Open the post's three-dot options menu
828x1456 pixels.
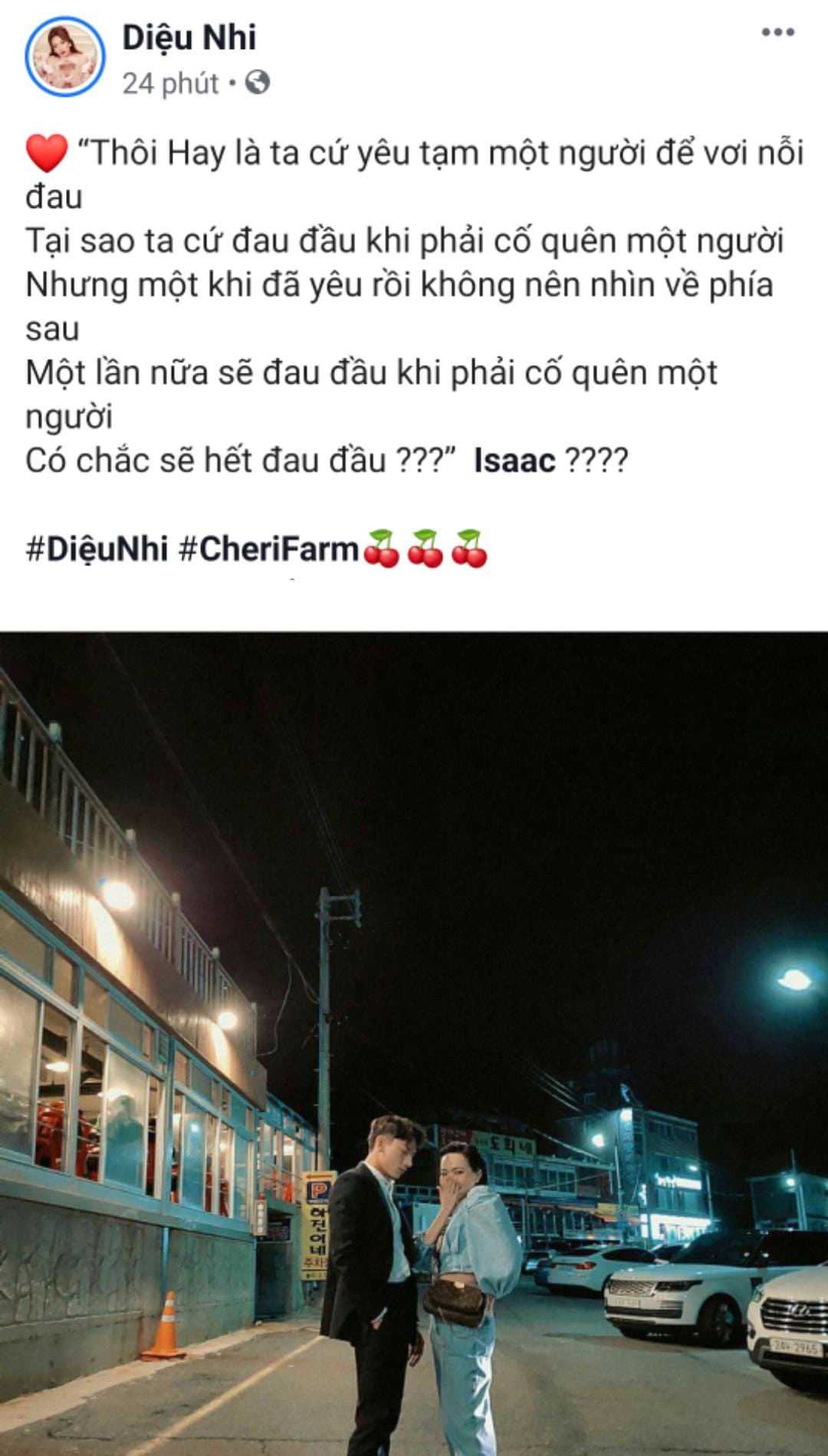[777, 32]
